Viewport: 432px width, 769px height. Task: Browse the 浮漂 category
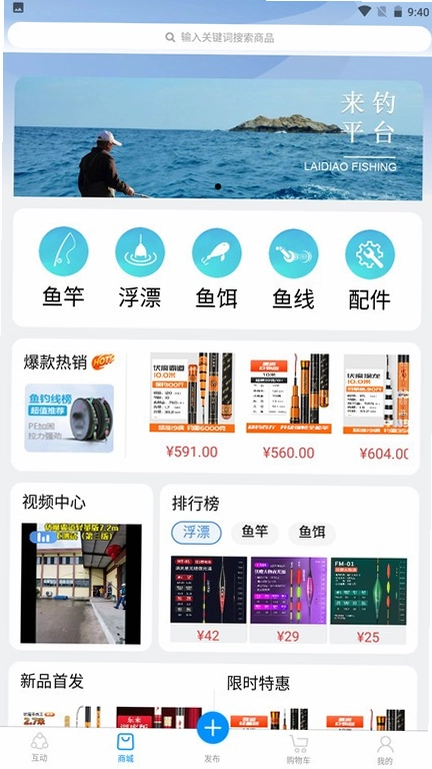coord(140,268)
